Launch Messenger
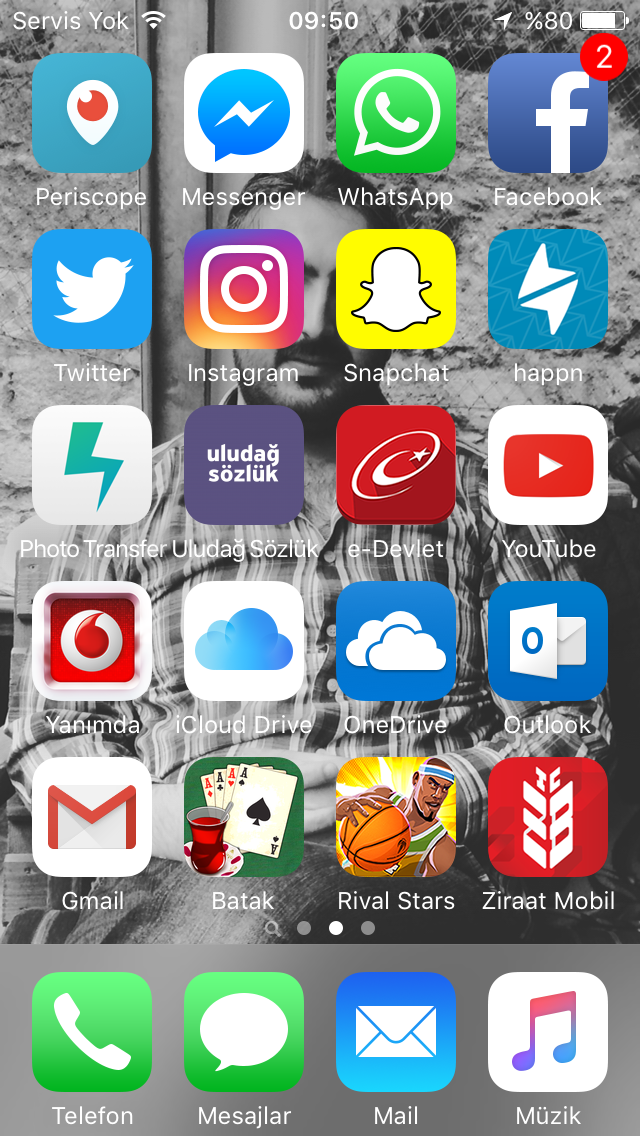 click(244, 114)
